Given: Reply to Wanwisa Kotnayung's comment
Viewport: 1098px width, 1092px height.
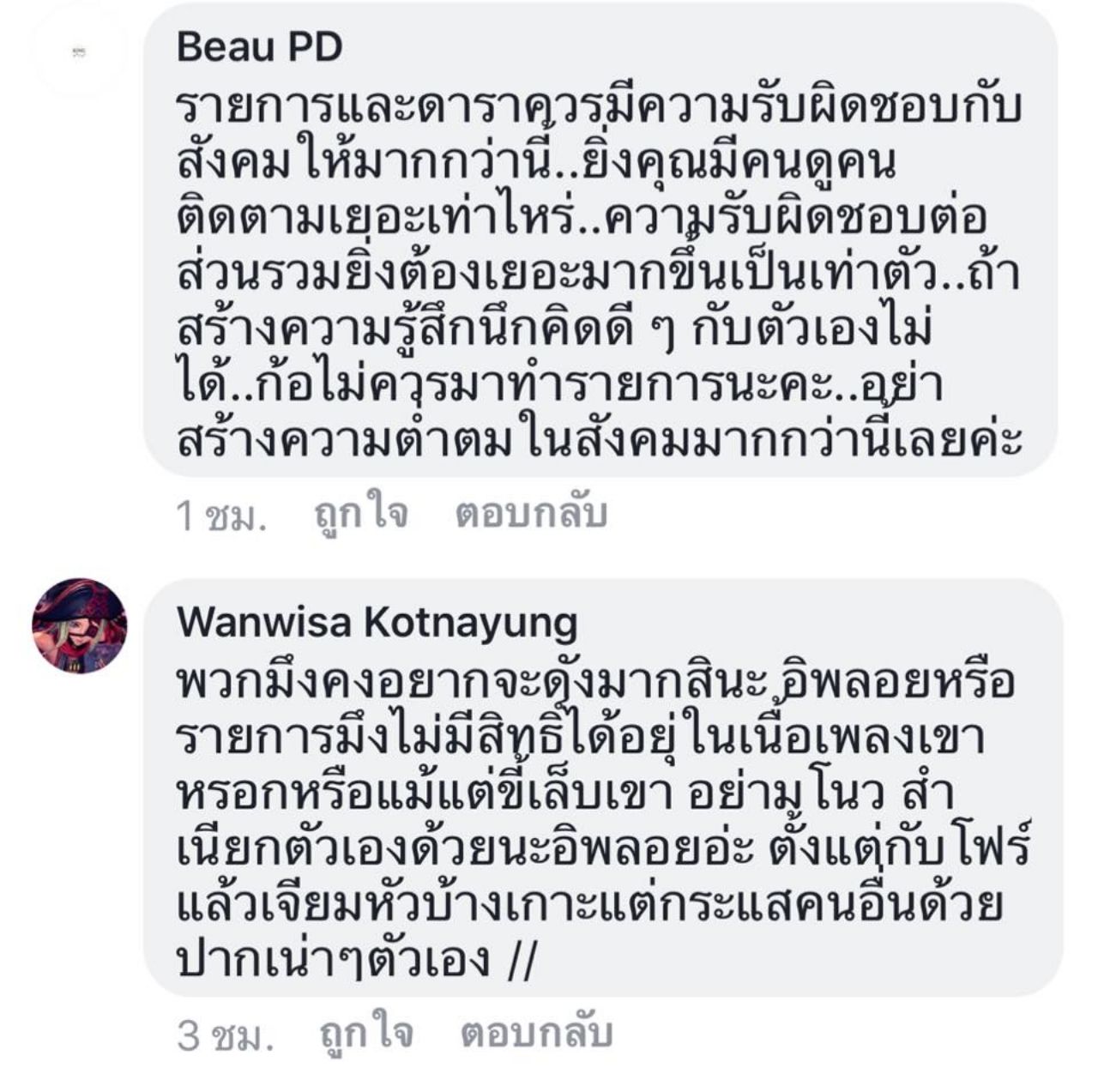Looking at the screenshot, I should coord(536,1034).
